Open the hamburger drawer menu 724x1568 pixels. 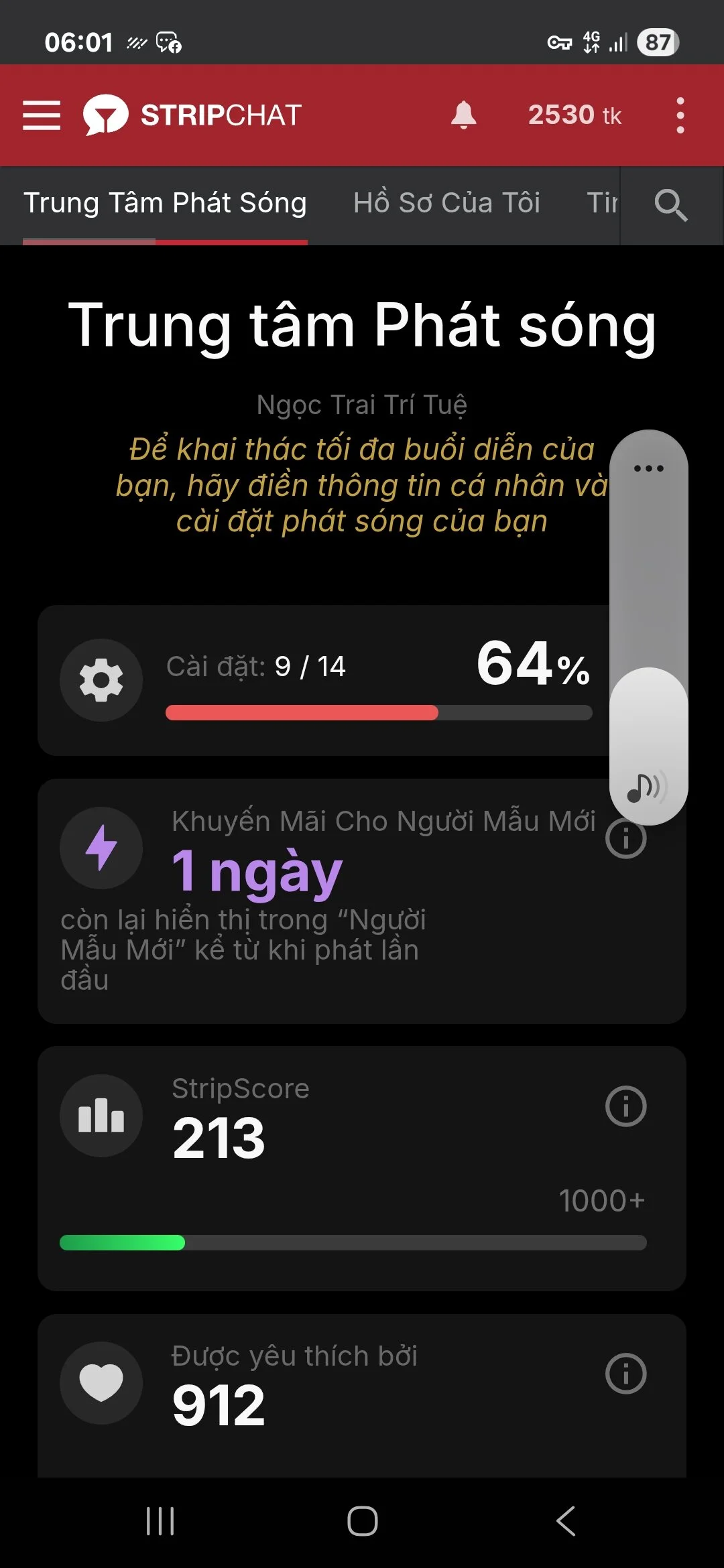pyautogui.click(x=42, y=115)
